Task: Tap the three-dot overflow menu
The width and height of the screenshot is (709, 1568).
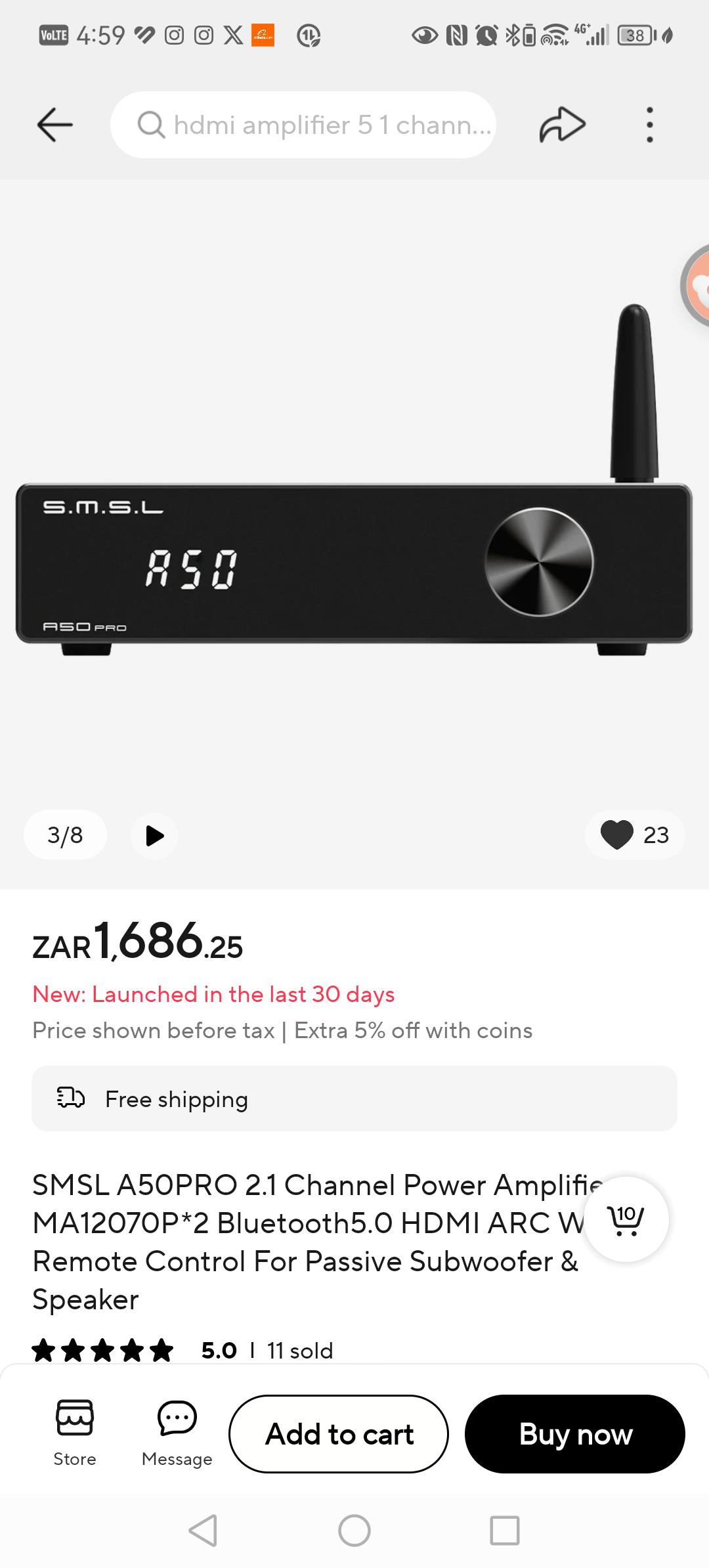Action: click(x=649, y=125)
